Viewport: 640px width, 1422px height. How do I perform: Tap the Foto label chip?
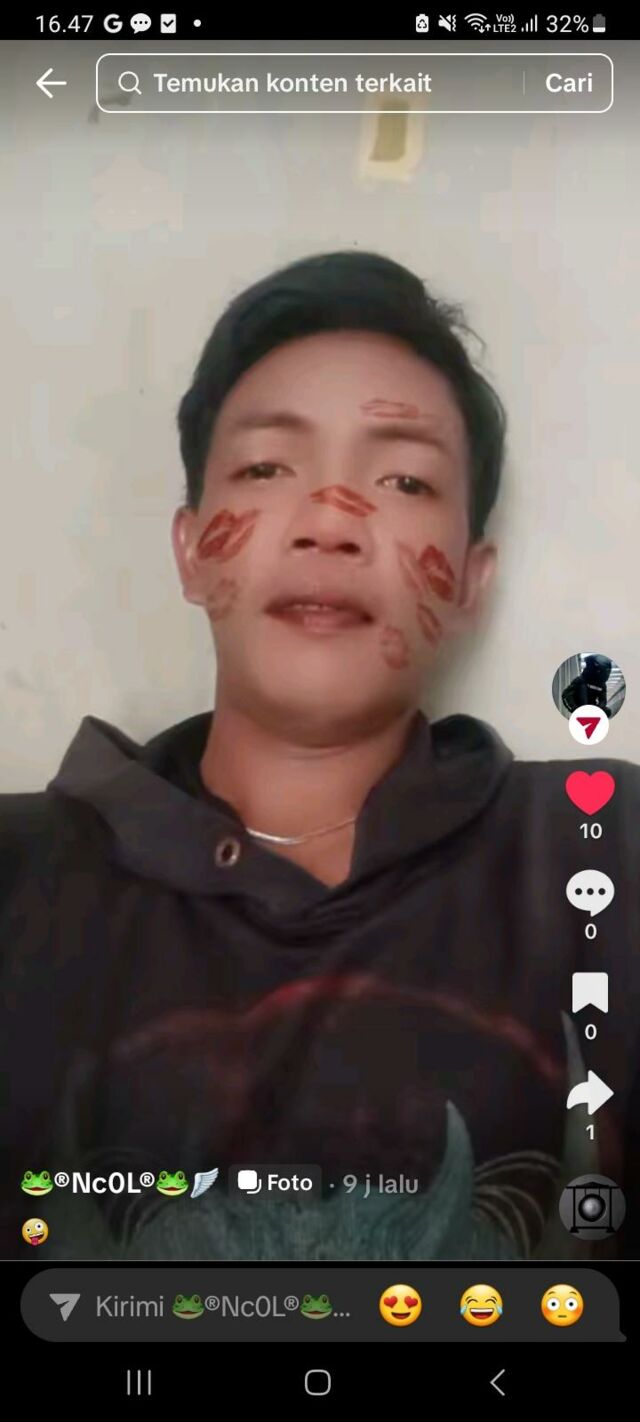tap(276, 1183)
